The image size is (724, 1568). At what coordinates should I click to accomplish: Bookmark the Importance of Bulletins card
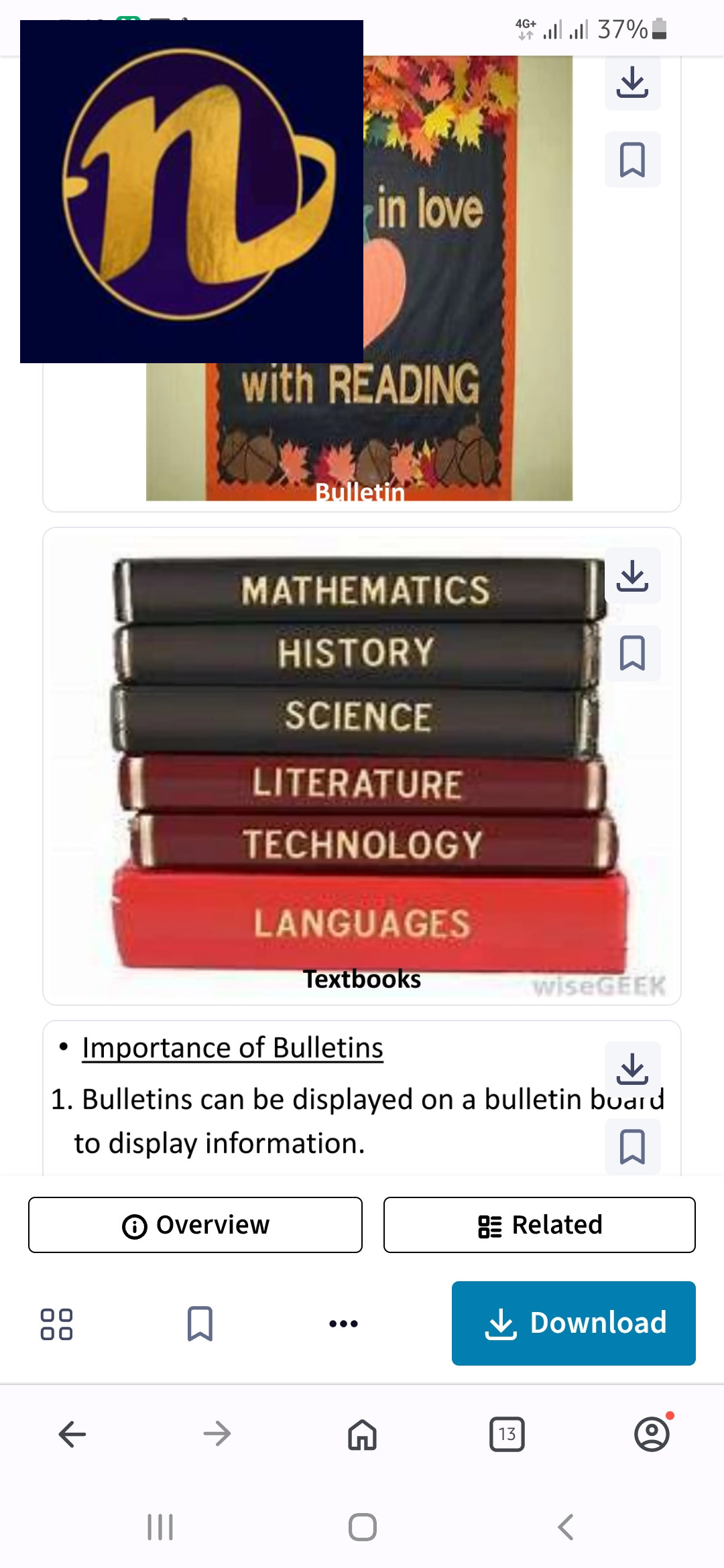tap(632, 1147)
